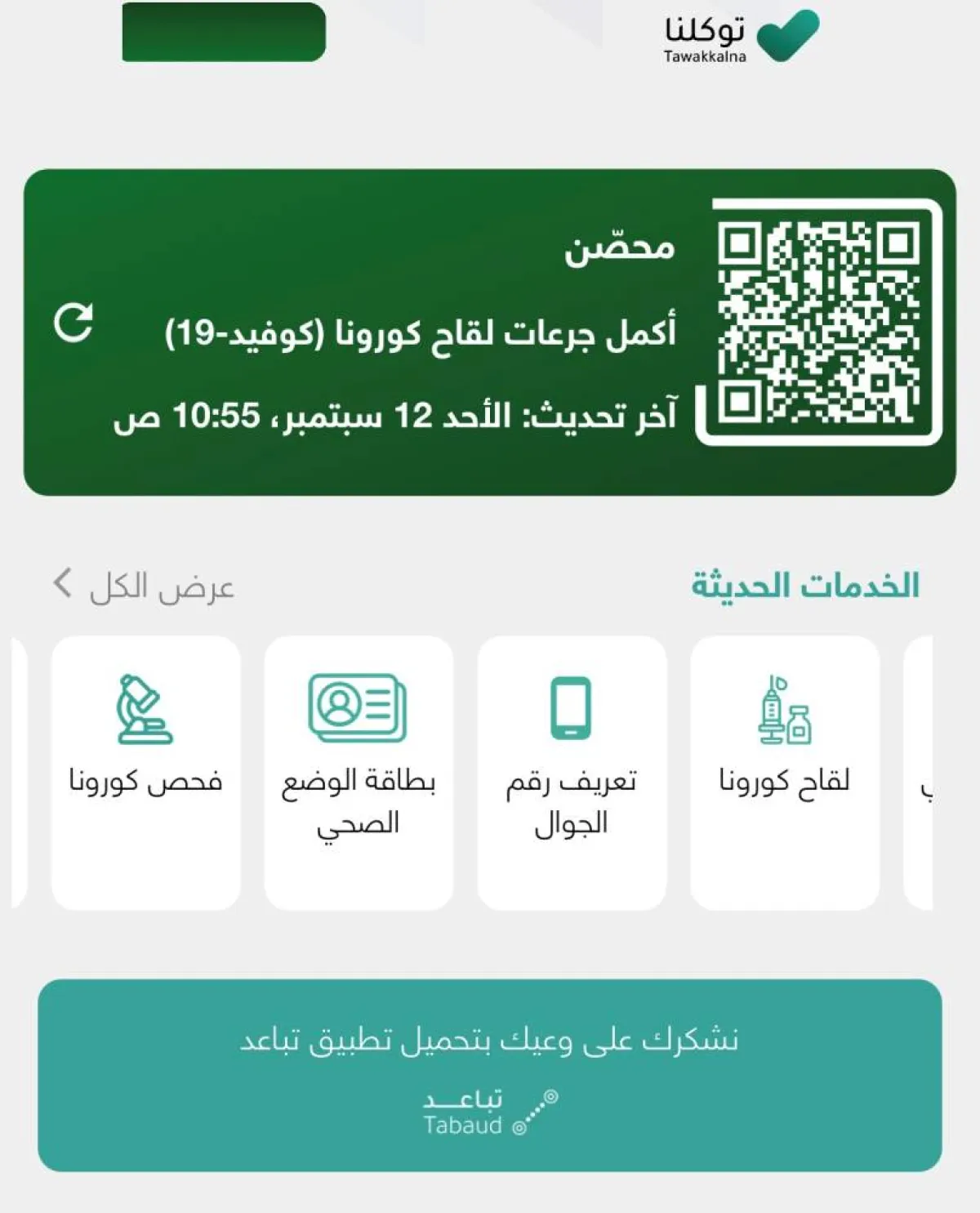Tap the عرض الكل chevron arrow

click(60, 585)
